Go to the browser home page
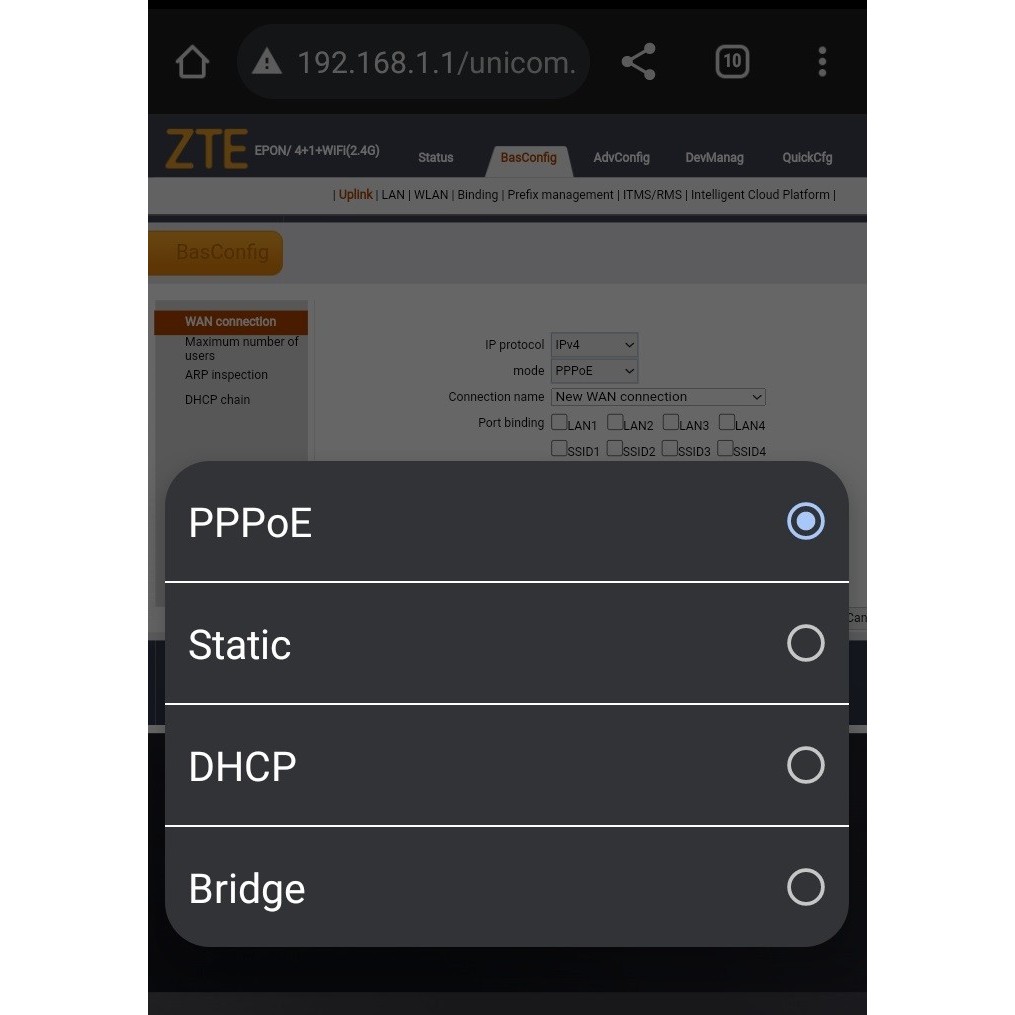This screenshot has height=1015, width=1015. (192, 63)
